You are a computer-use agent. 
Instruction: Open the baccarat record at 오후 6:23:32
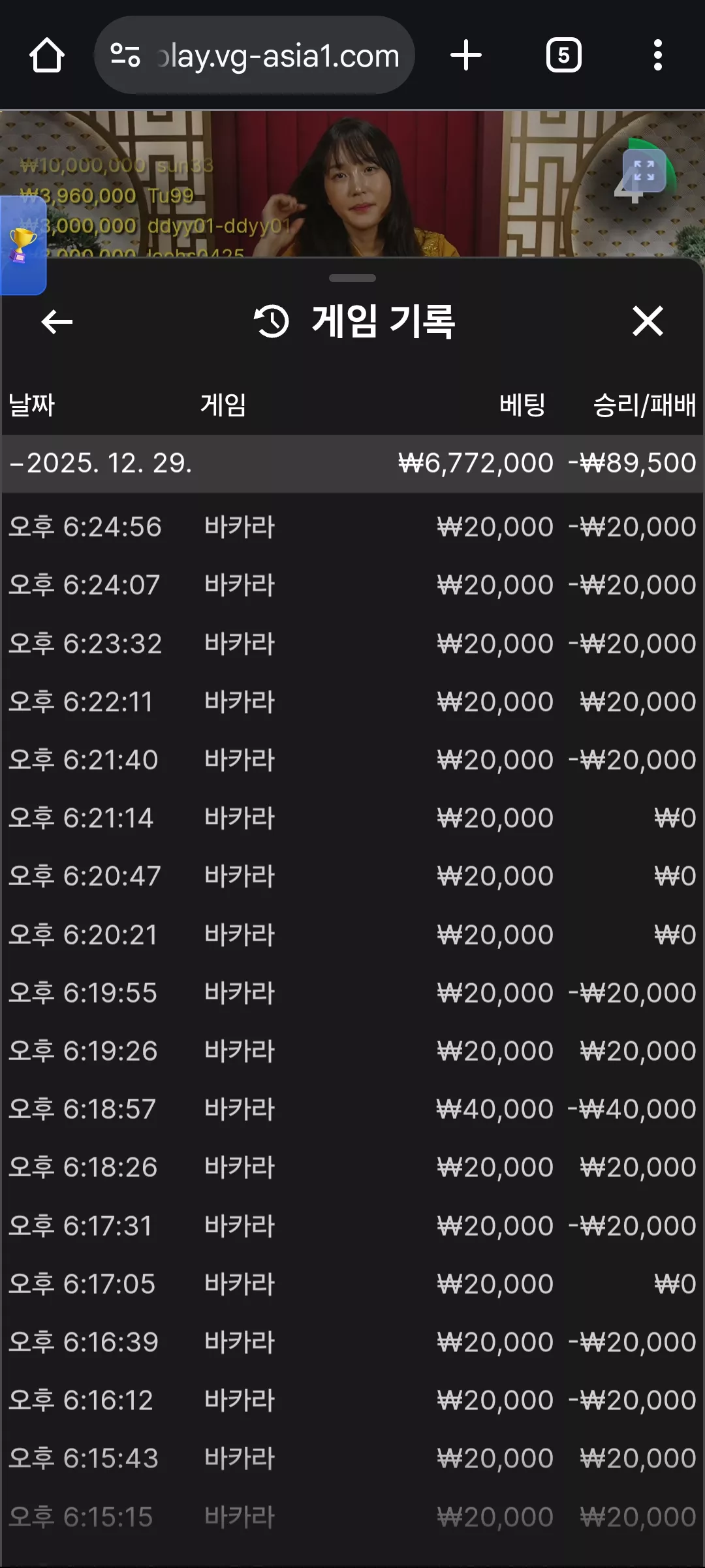[x=352, y=644]
